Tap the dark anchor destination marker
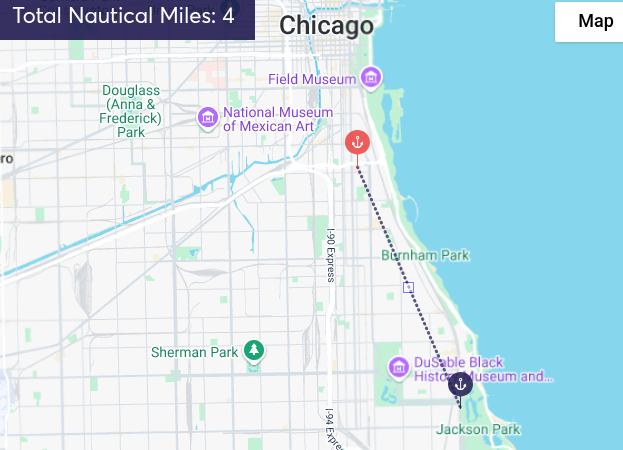This screenshot has height=450, width=623. pyautogui.click(x=460, y=384)
